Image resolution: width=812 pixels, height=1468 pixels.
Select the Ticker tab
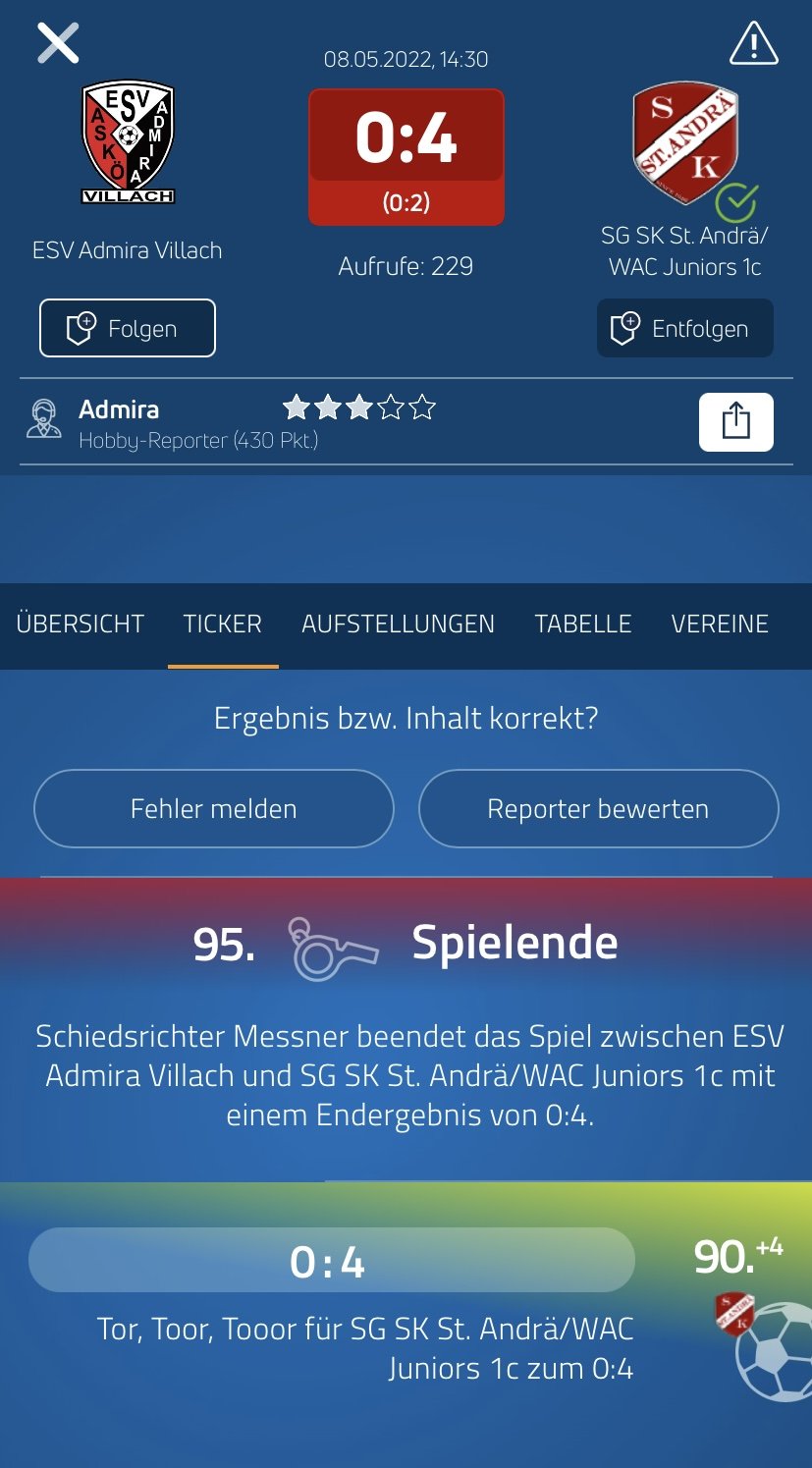pos(223,625)
